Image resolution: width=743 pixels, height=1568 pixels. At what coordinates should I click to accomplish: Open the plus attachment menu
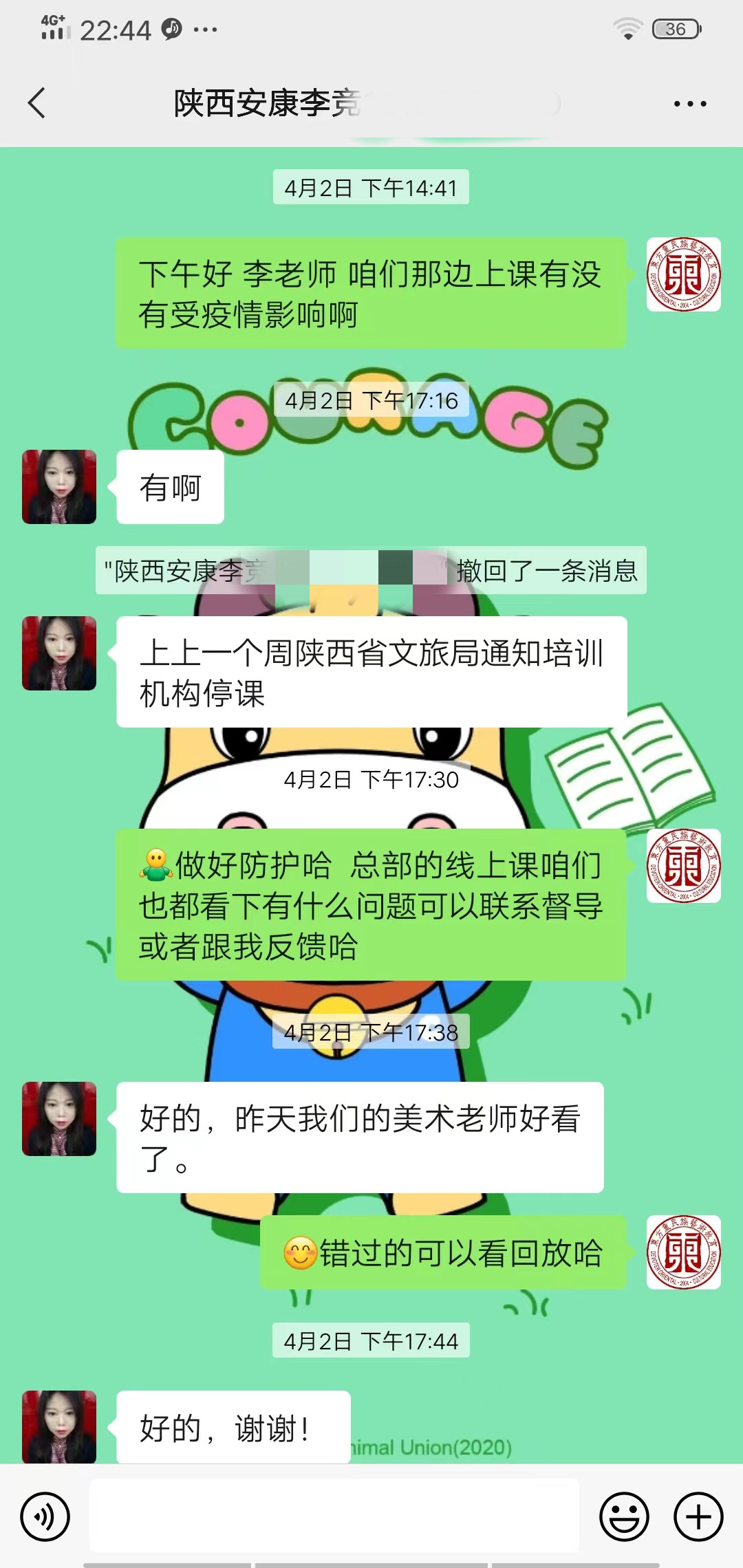pos(698,1516)
